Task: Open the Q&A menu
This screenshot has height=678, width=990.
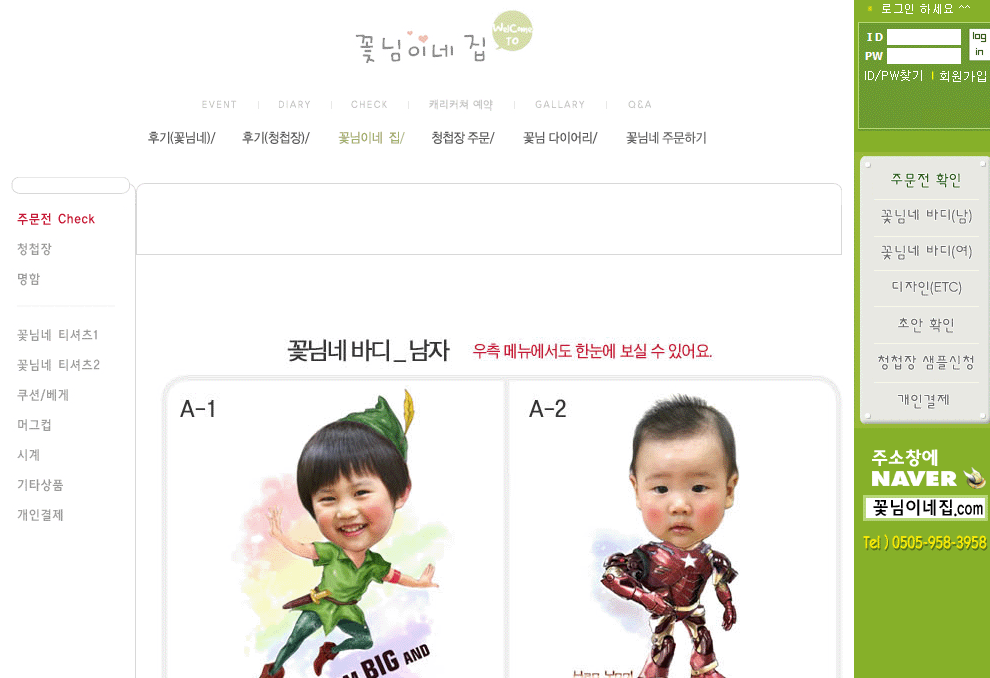Action: (x=640, y=105)
